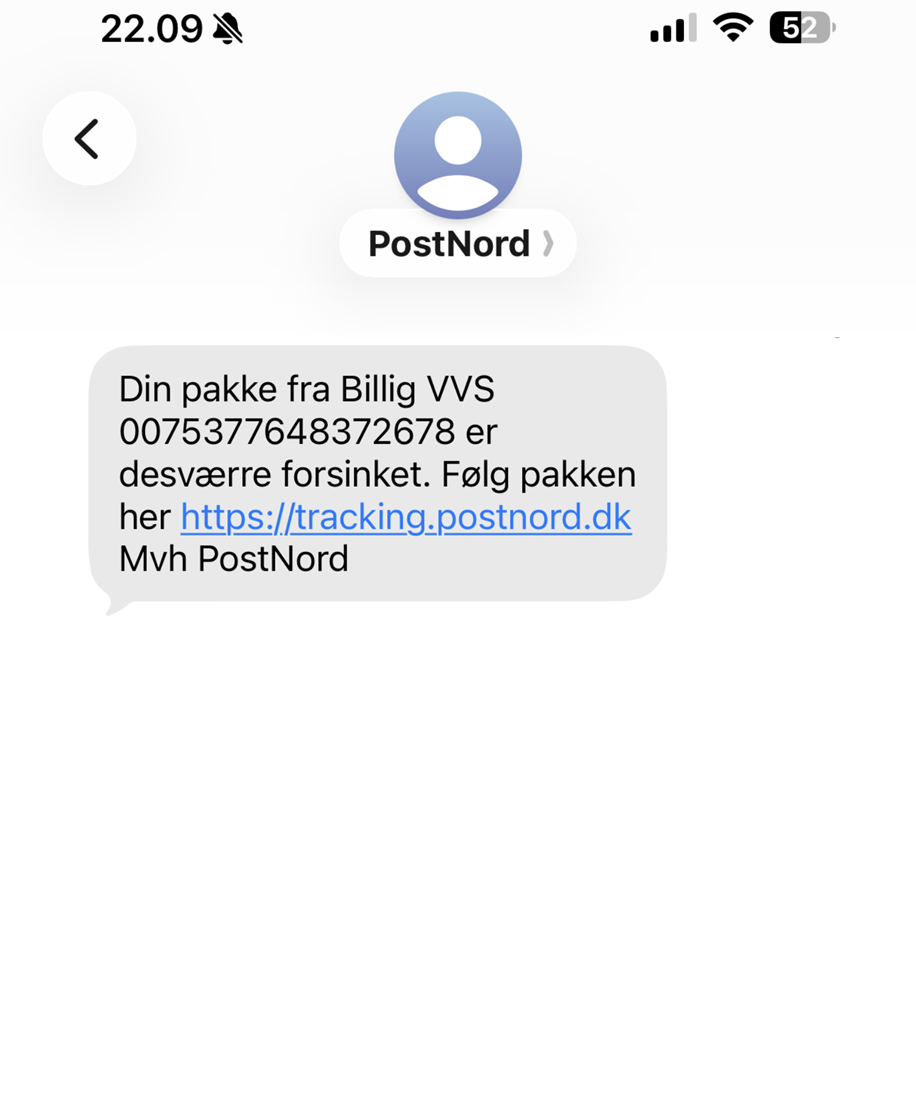Open contact details via PostNord chevron
Screen dimensions: 916x1119
pyautogui.click(x=546, y=242)
